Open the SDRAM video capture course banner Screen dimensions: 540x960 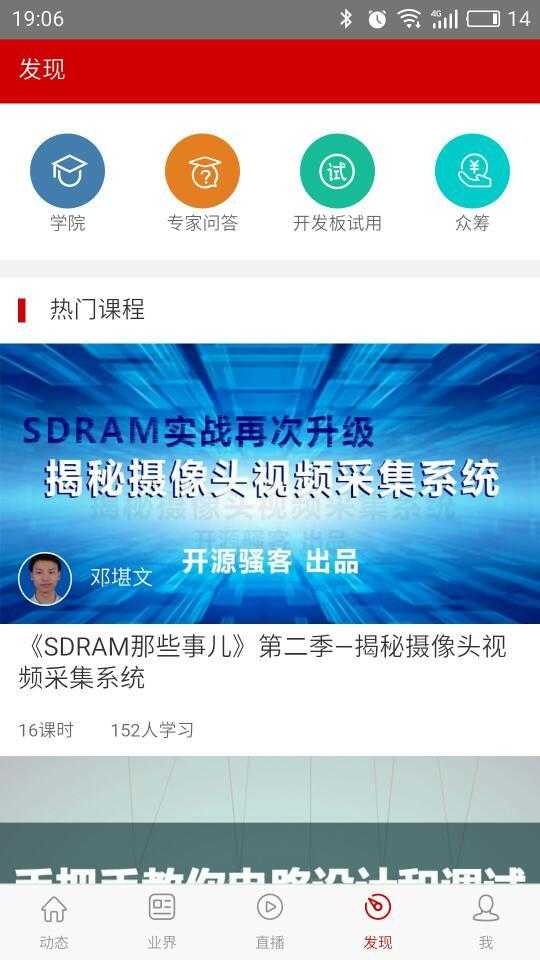click(x=270, y=484)
